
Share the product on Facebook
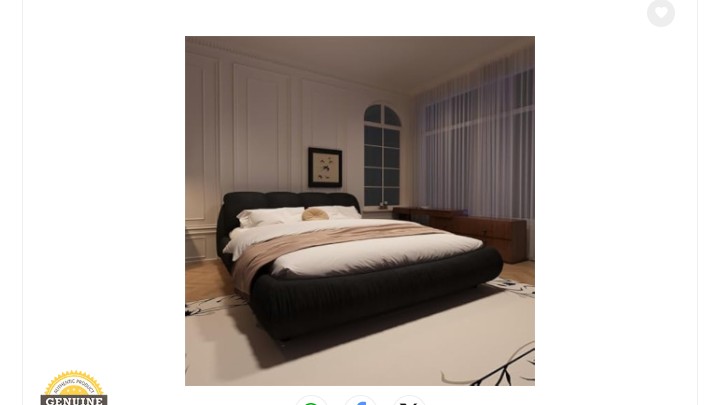coord(360,401)
